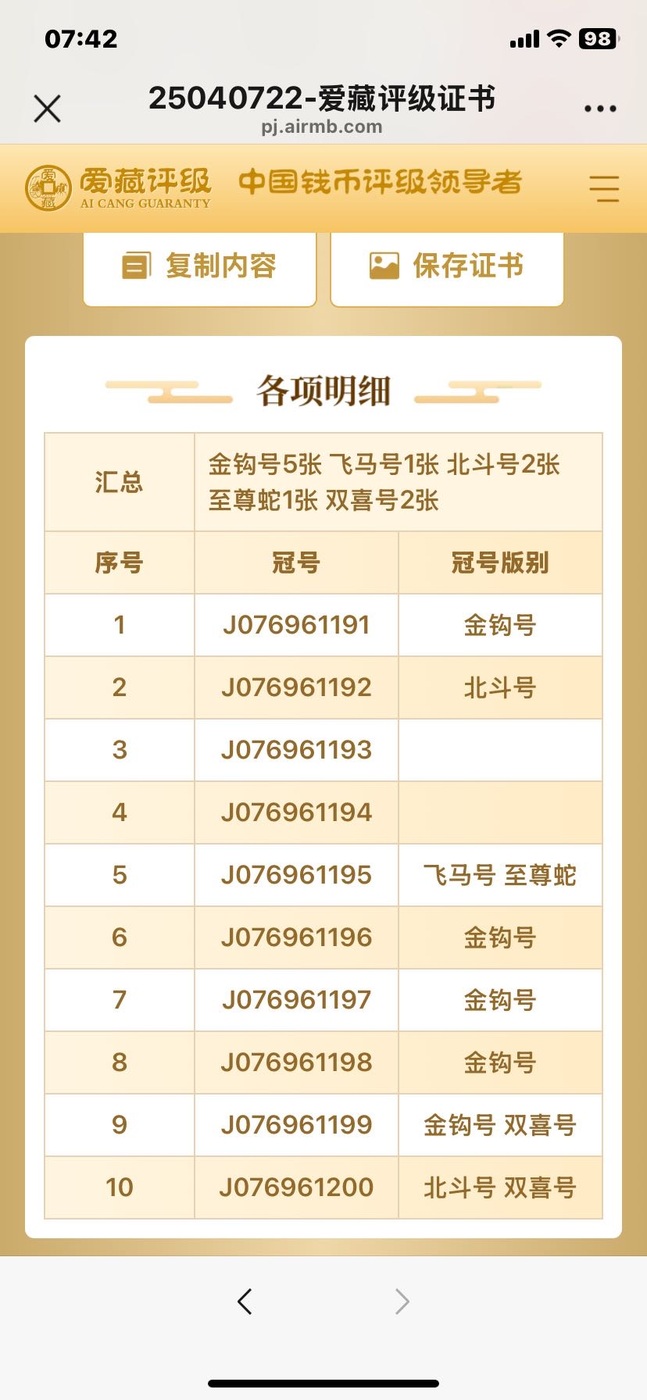Open the three-dot more options menu
This screenshot has height=1400, width=647.
[600, 108]
